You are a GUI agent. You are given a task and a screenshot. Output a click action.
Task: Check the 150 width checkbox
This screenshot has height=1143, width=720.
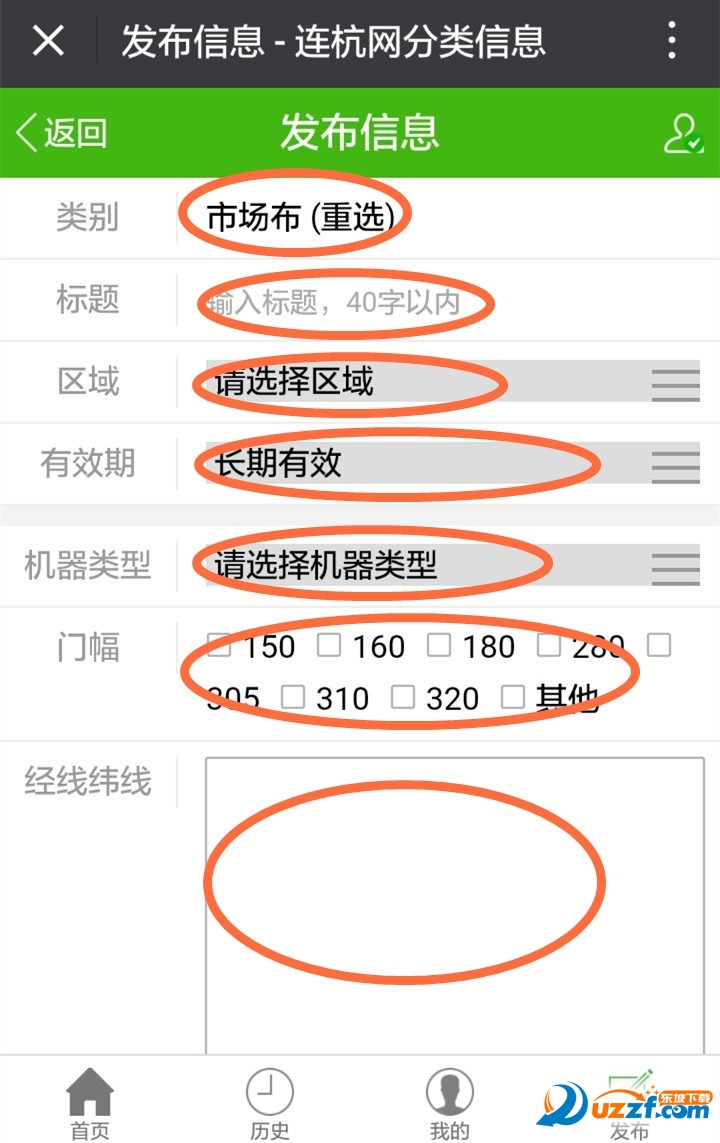219,646
